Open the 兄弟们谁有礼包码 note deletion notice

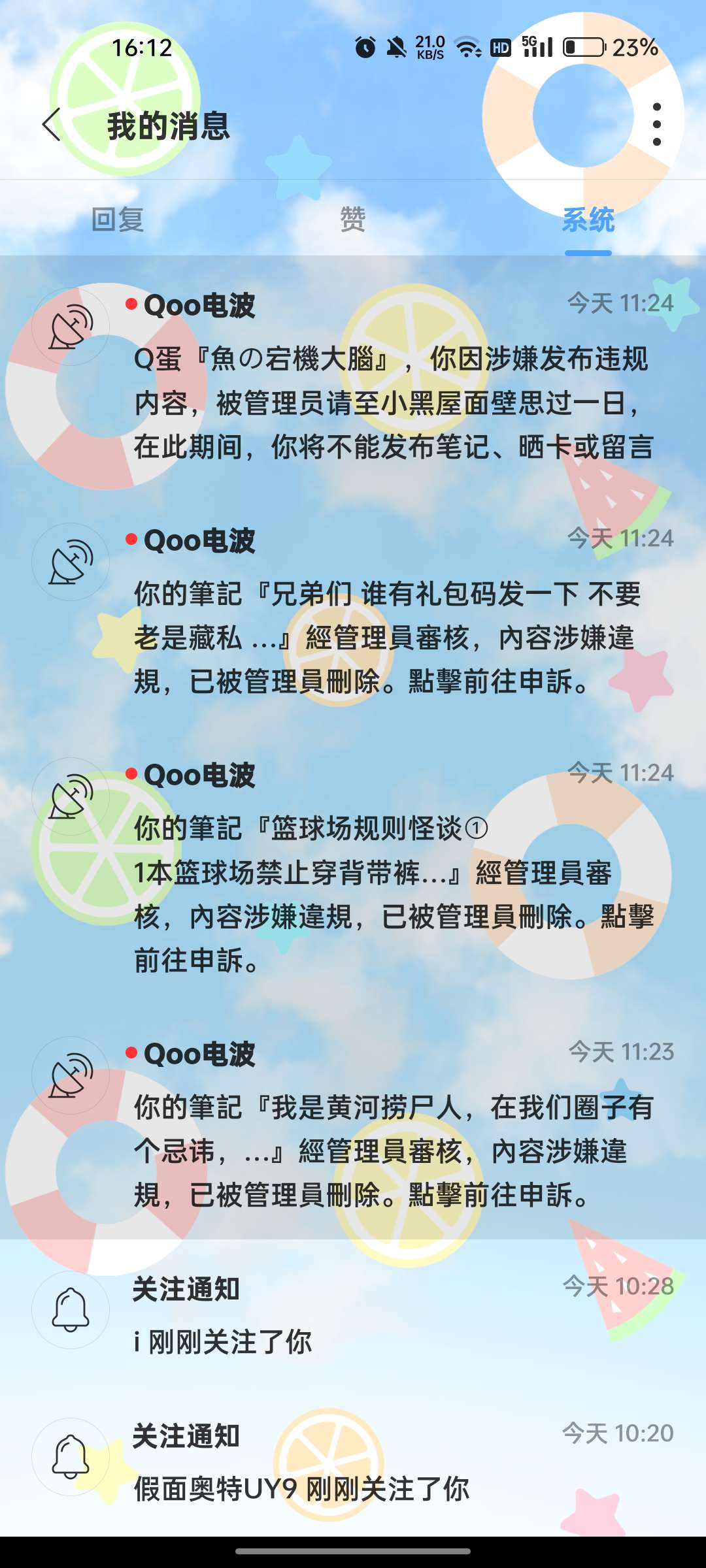[x=392, y=637]
